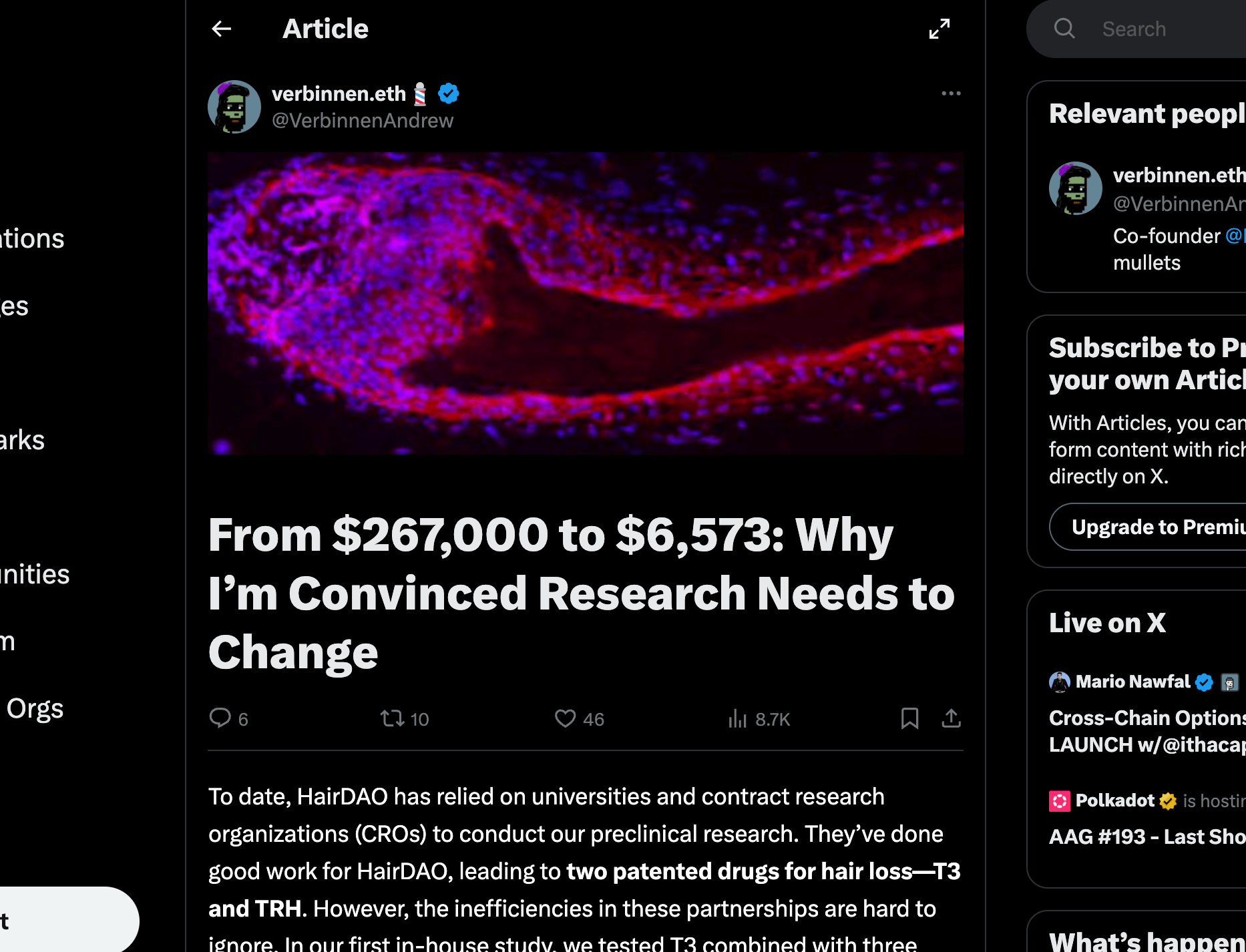1246x952 pixels.
Task: Go back from the Article page
Action: click(x=221, y=29)
